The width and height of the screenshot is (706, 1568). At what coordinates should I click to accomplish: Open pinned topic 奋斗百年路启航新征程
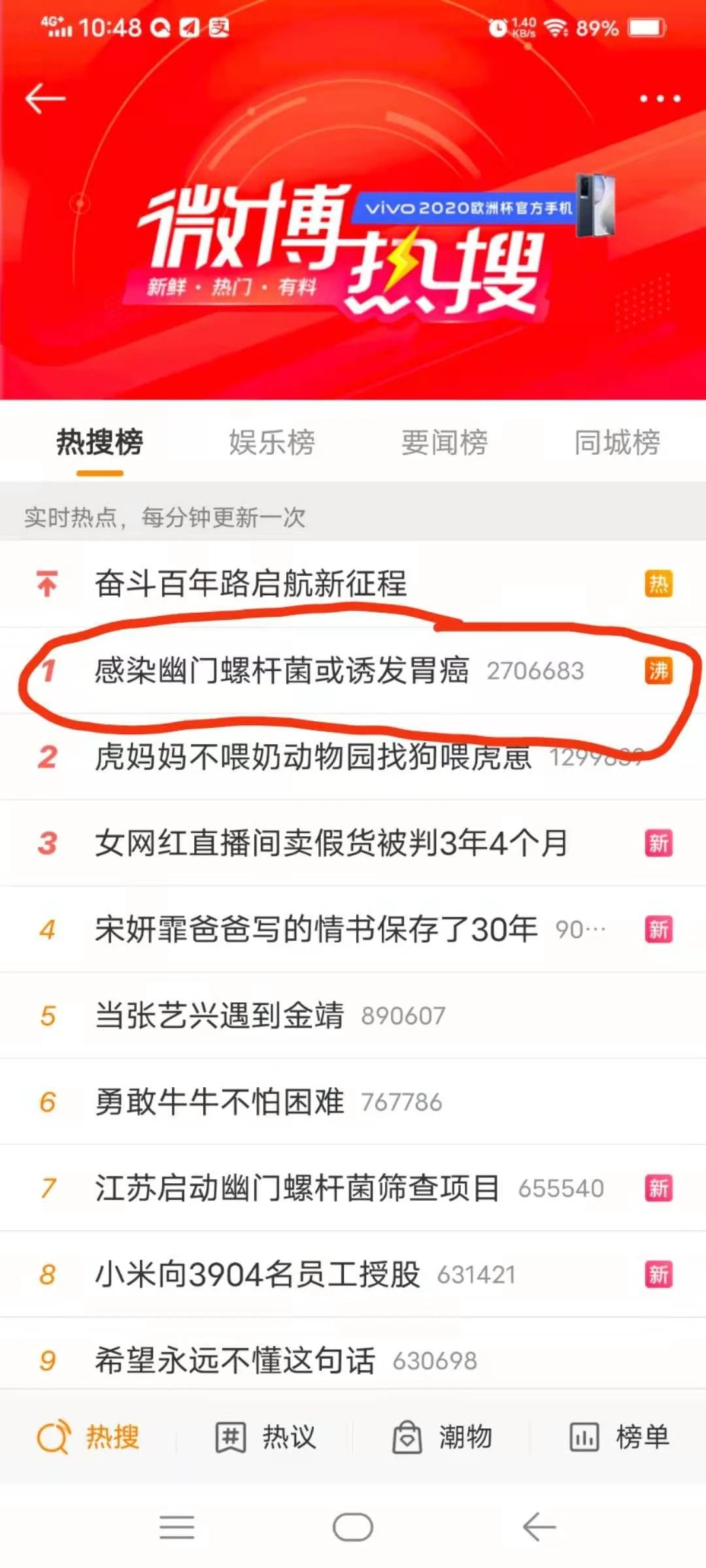point(251,583)
